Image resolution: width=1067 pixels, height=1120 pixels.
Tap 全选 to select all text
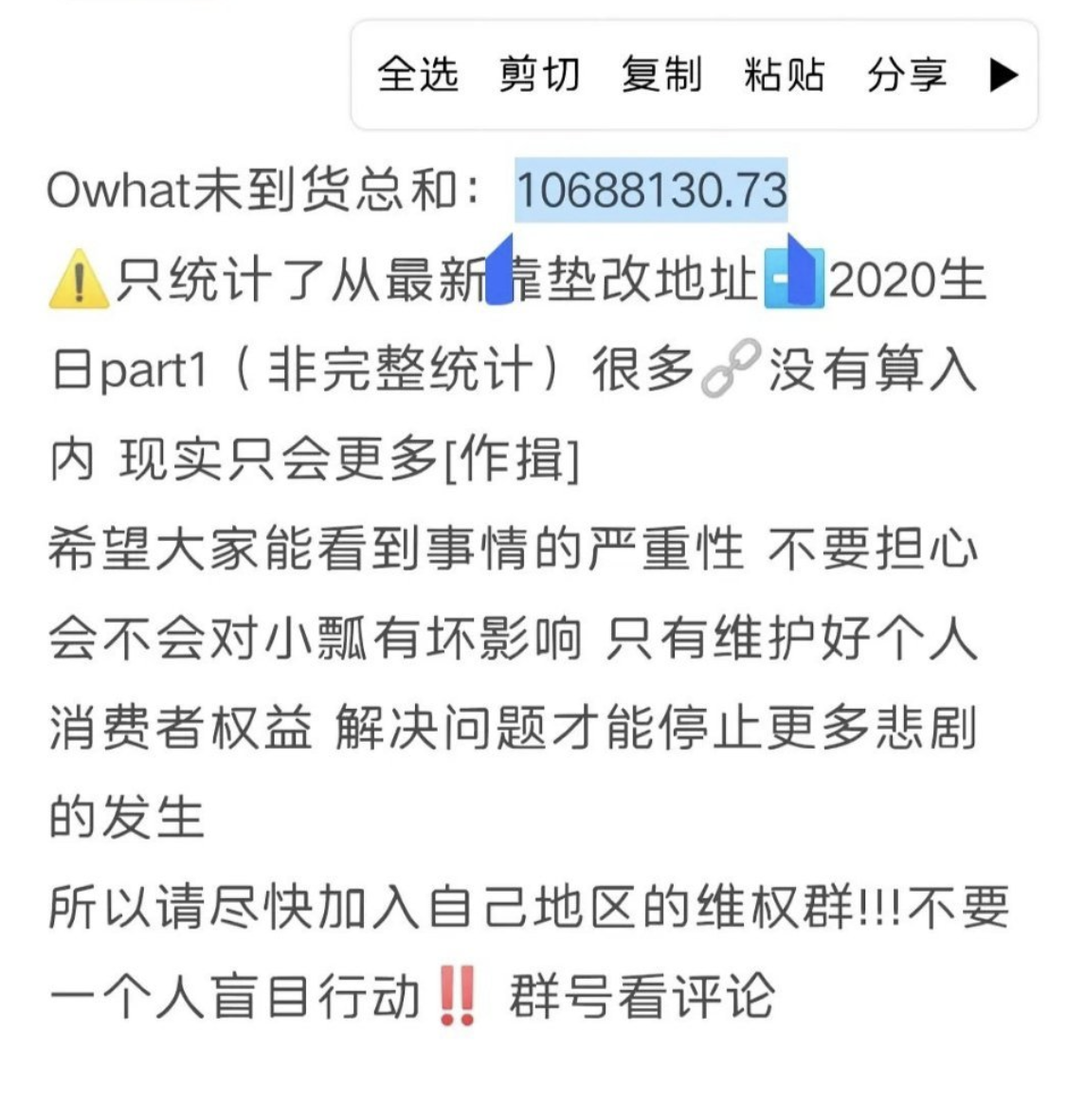[x=418, y=74]
